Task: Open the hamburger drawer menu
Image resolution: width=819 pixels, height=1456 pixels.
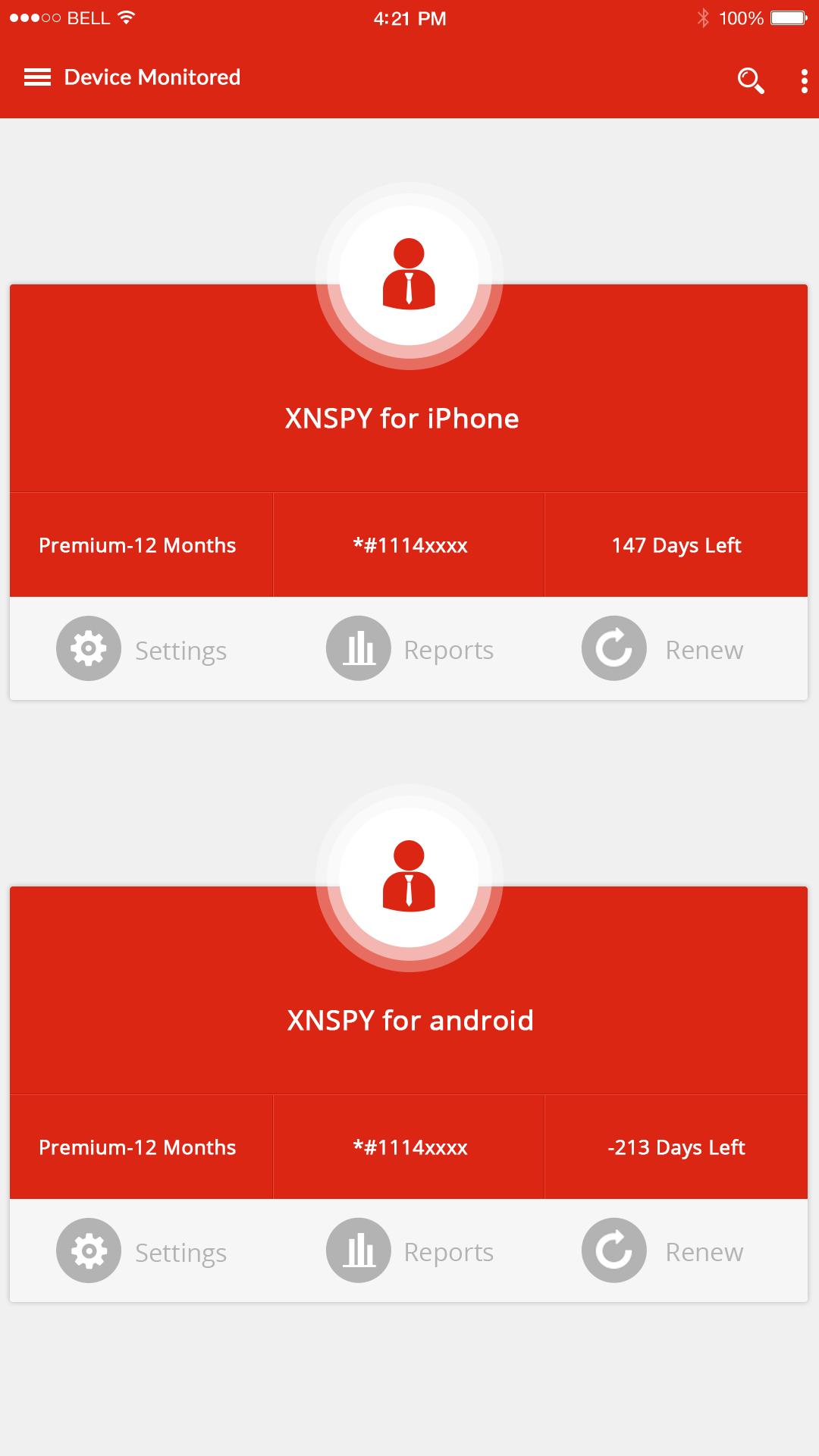Action: 37,77
